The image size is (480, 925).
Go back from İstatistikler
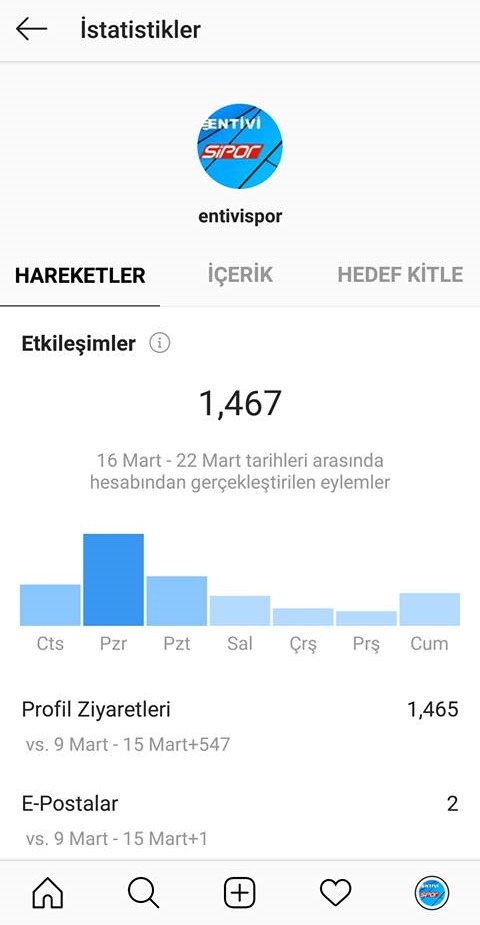(x=31, y=29)
